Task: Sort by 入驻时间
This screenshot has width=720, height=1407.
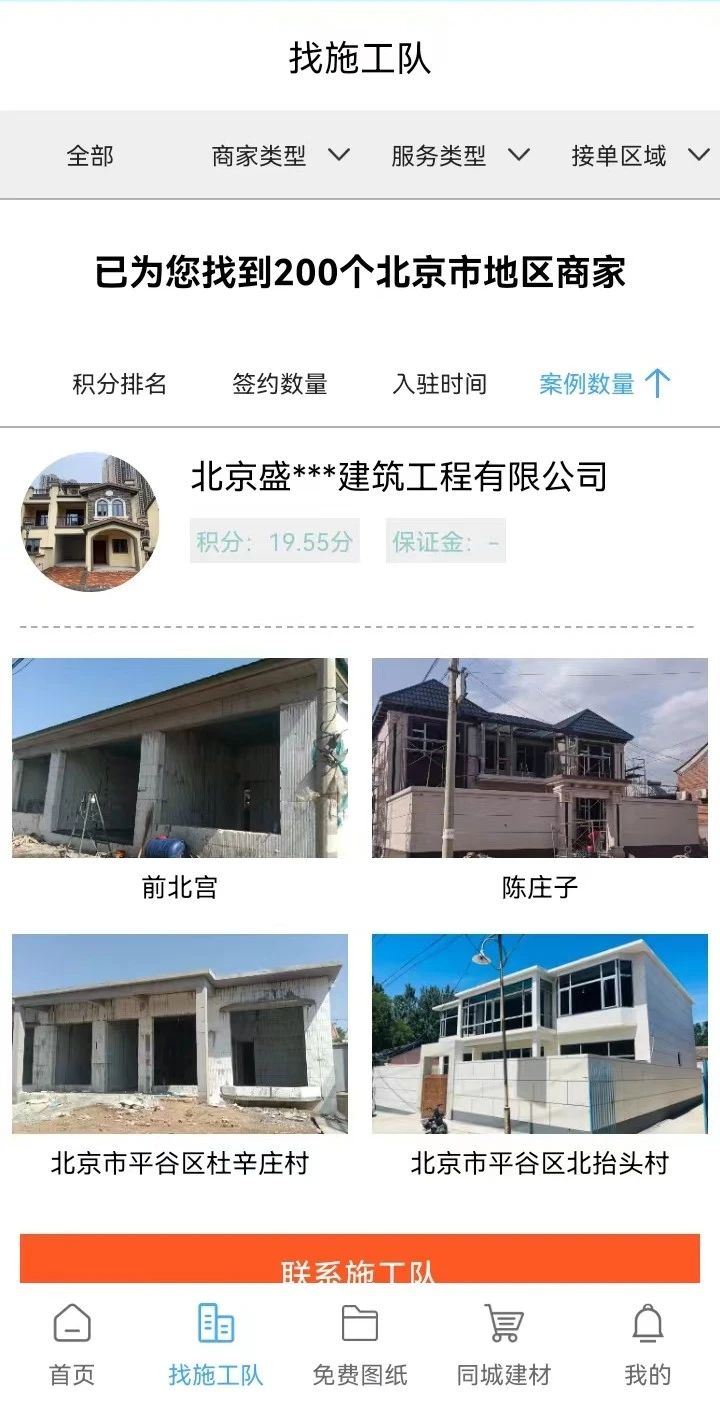Action: tap(440, 384)
